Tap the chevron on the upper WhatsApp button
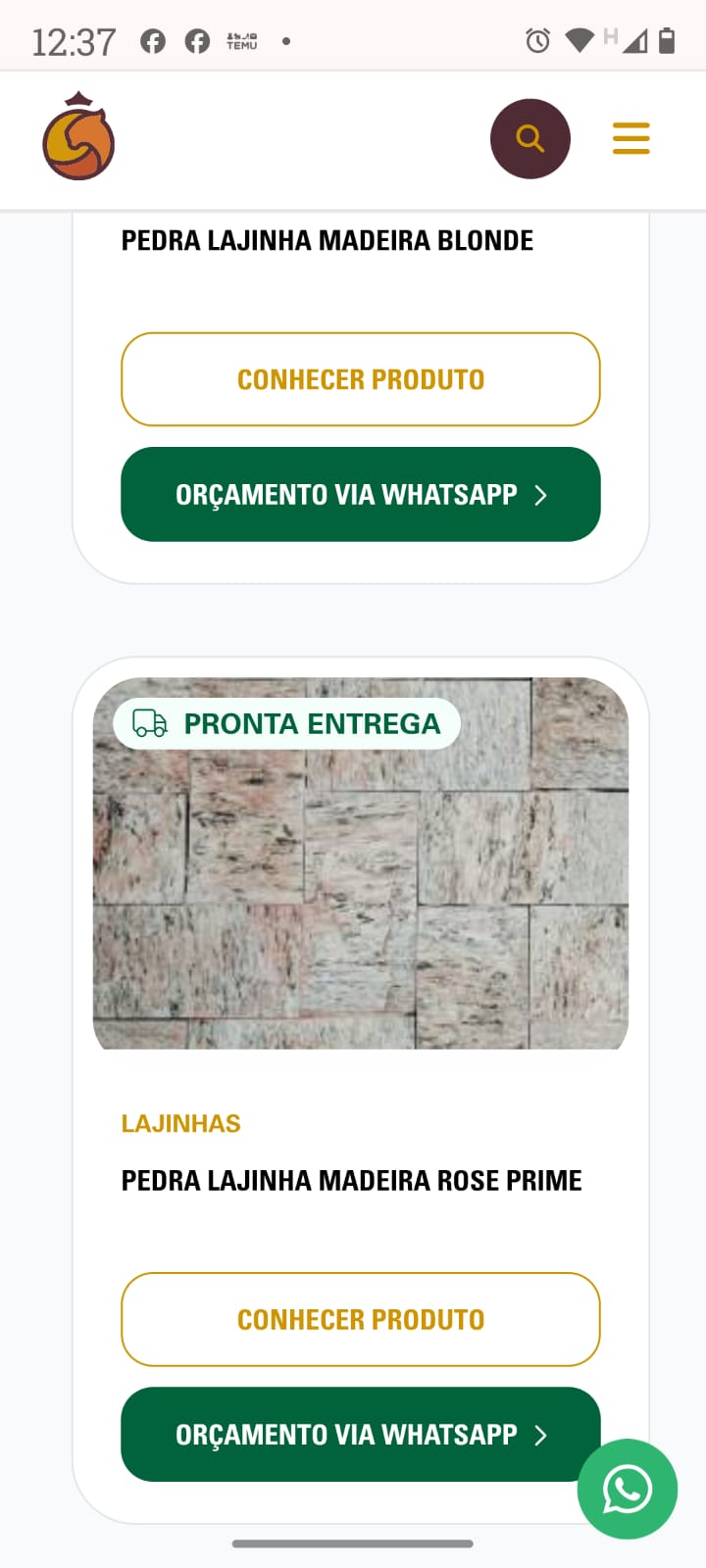The height and width of the screenshot is (1568, 706). [541, 496]
